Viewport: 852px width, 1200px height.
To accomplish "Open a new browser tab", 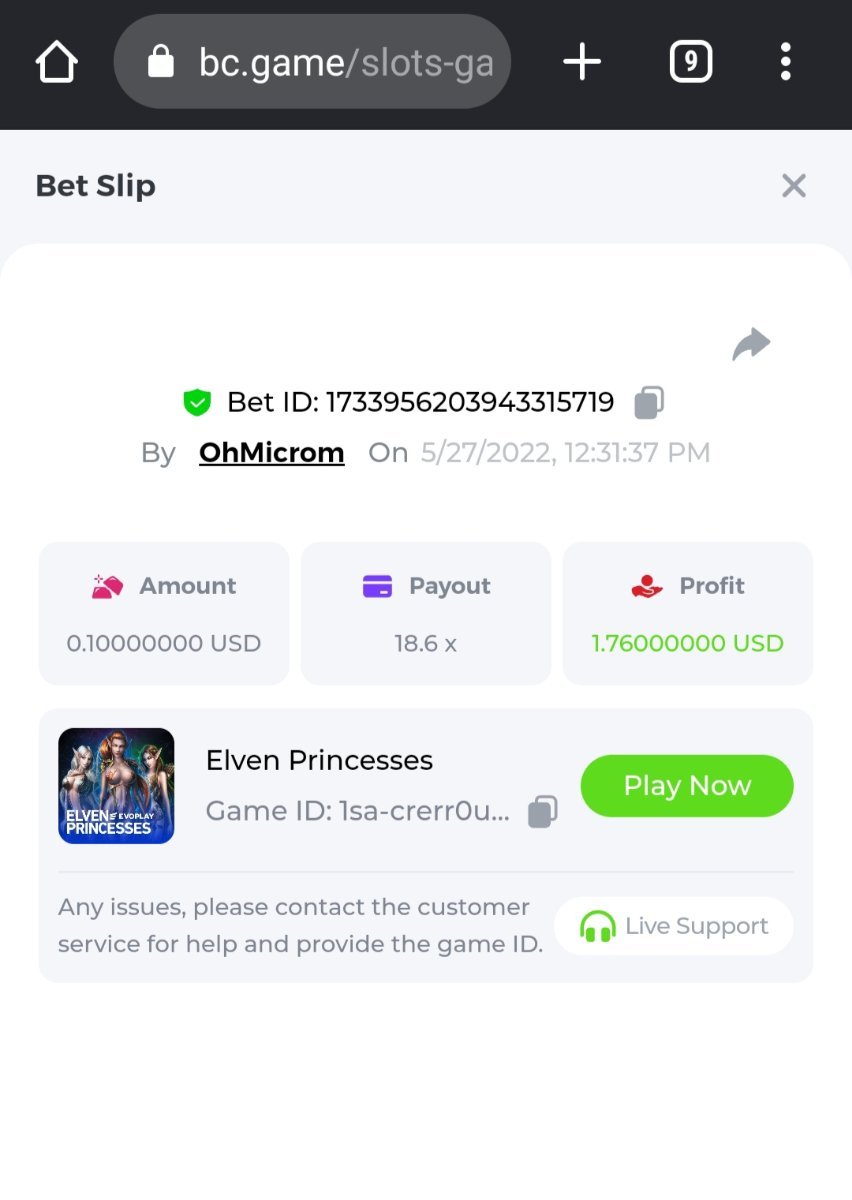I will (582, 62).
